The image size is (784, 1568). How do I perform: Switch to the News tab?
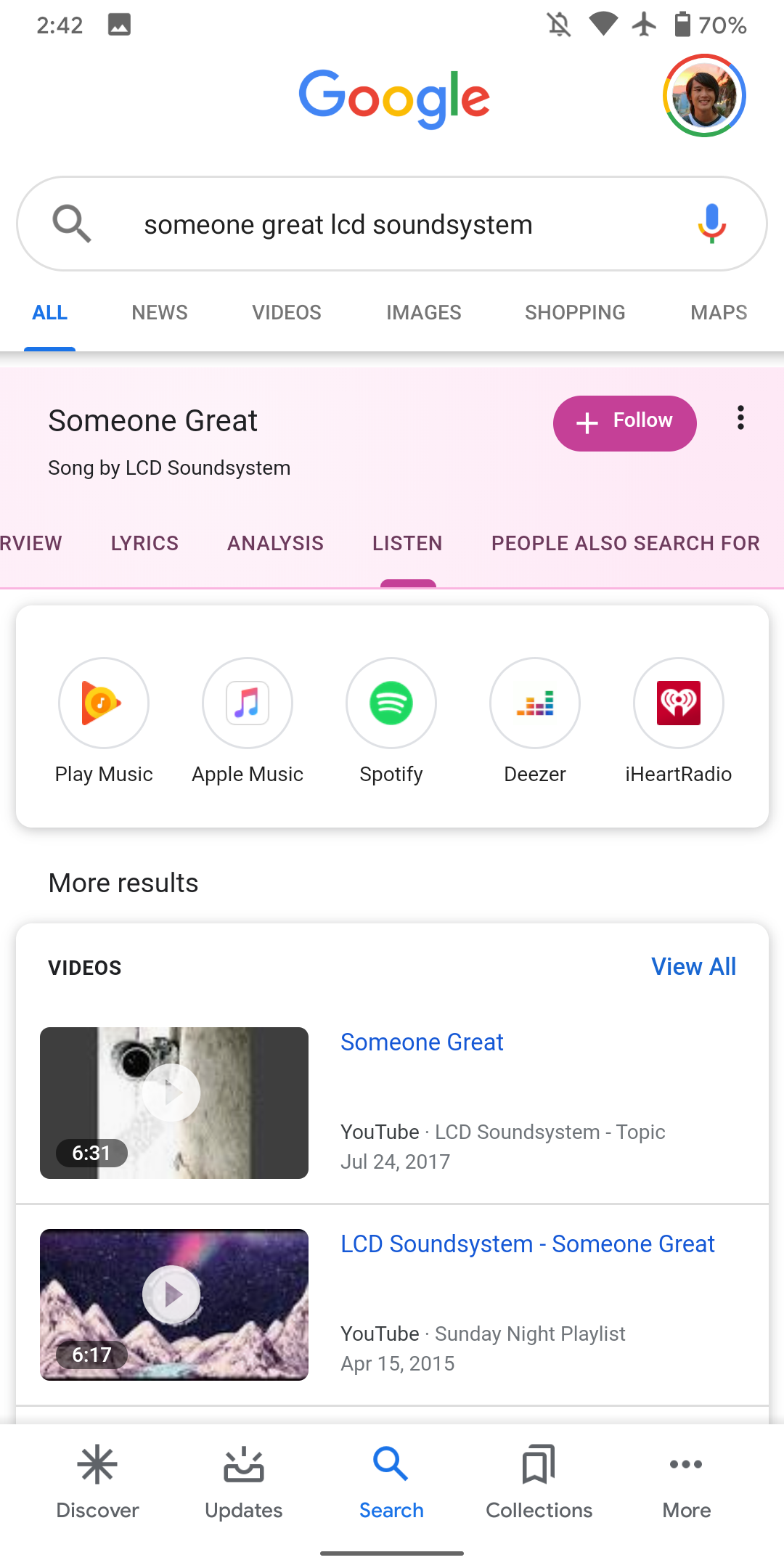pyautogui.click(x=160, y=312)
